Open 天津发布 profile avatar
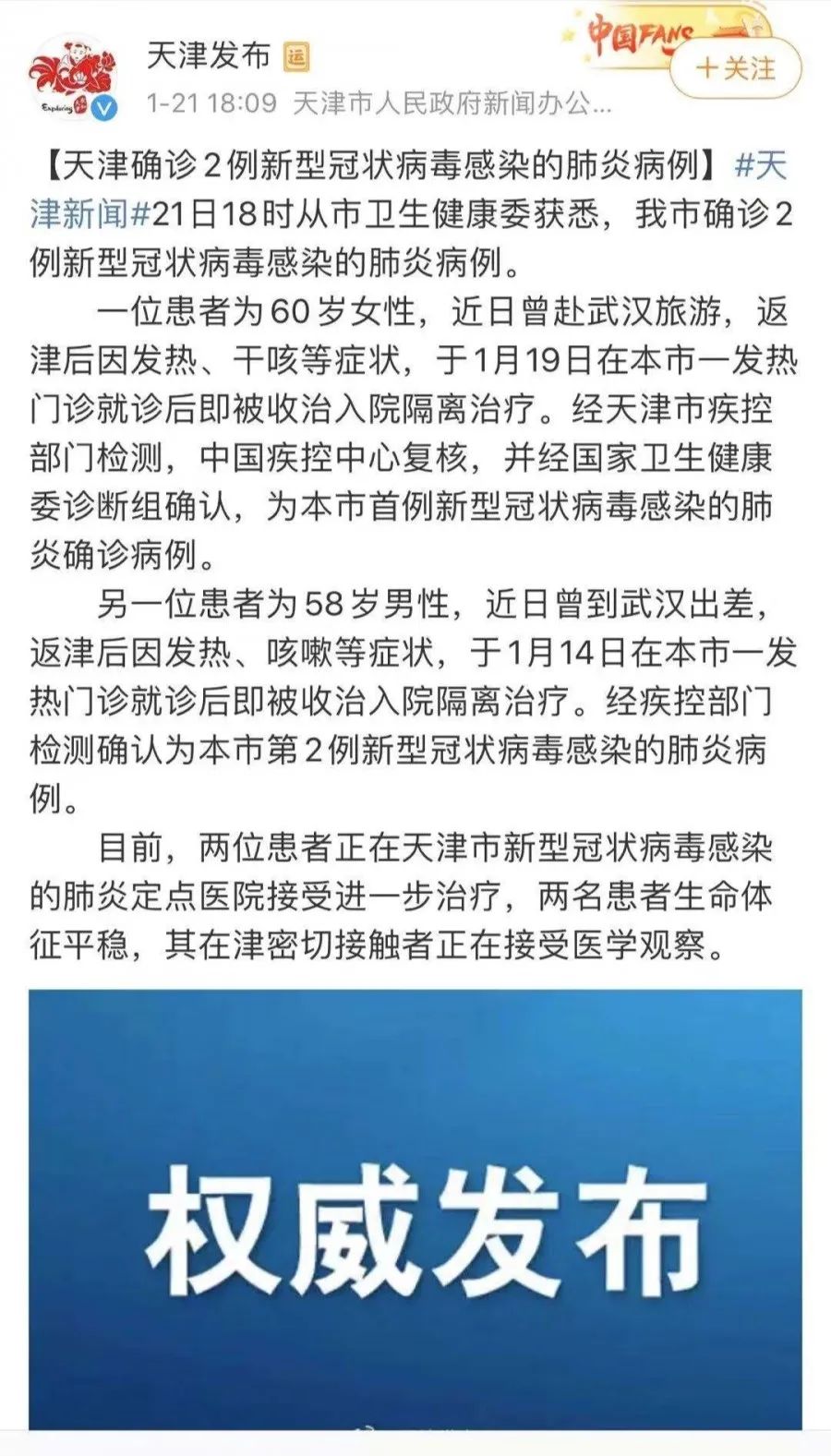The width and height of the screenshot is (831, 1456). [74, 79]
